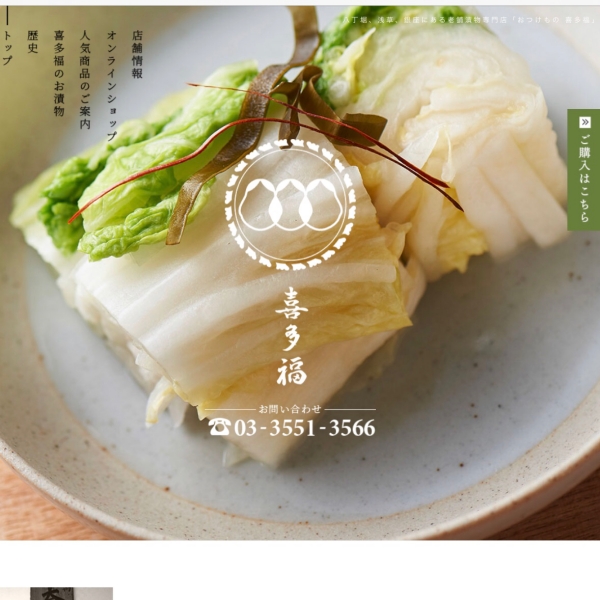This screenshot has width=600, height=600.
Task: Tap the green ご購入はこちら button
Action: pyautogui.click(x=583, y=170)
